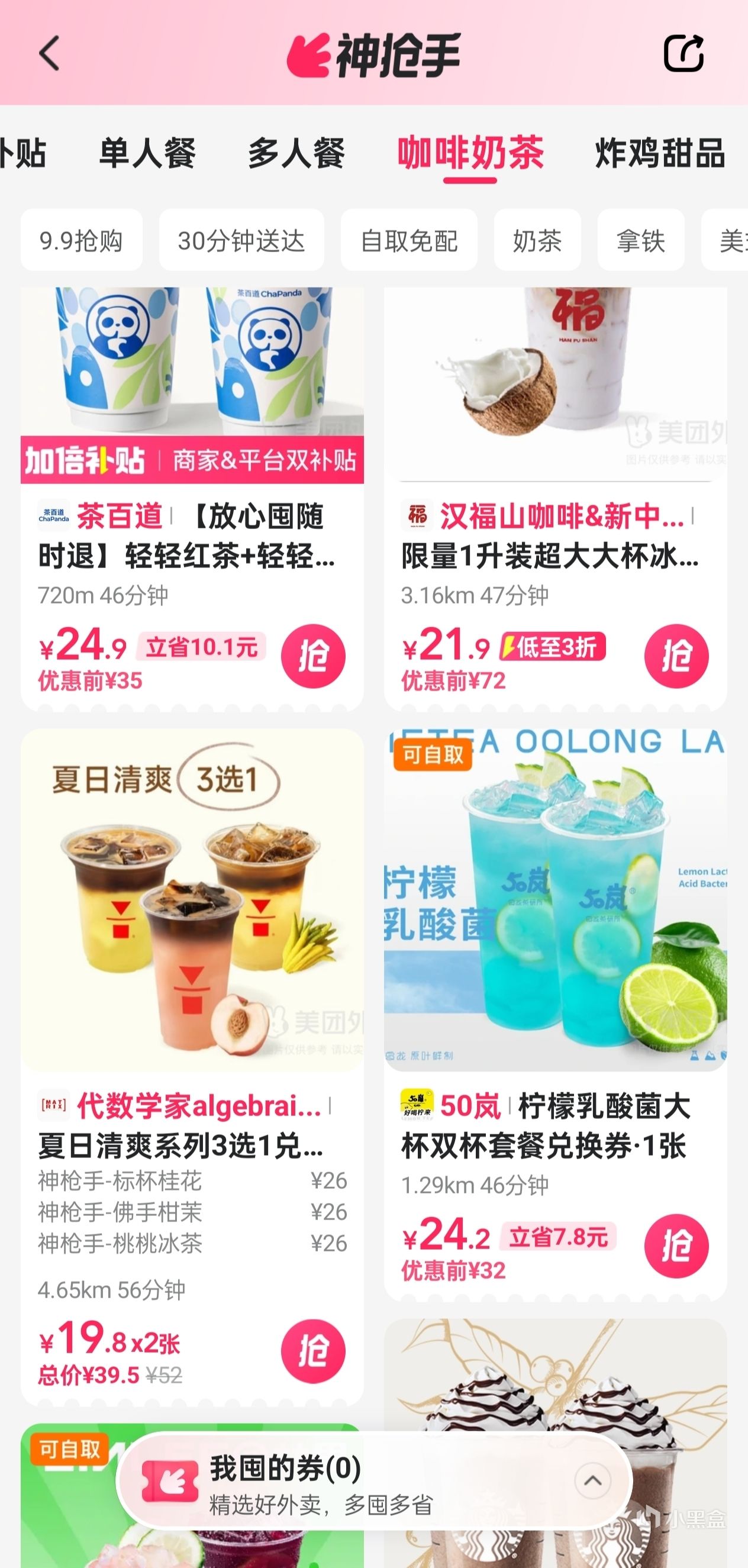Switch to the 多人餐 tab
Image resolution: width=748 pixels, height=1568 pixels.
[x=296, y=153]
